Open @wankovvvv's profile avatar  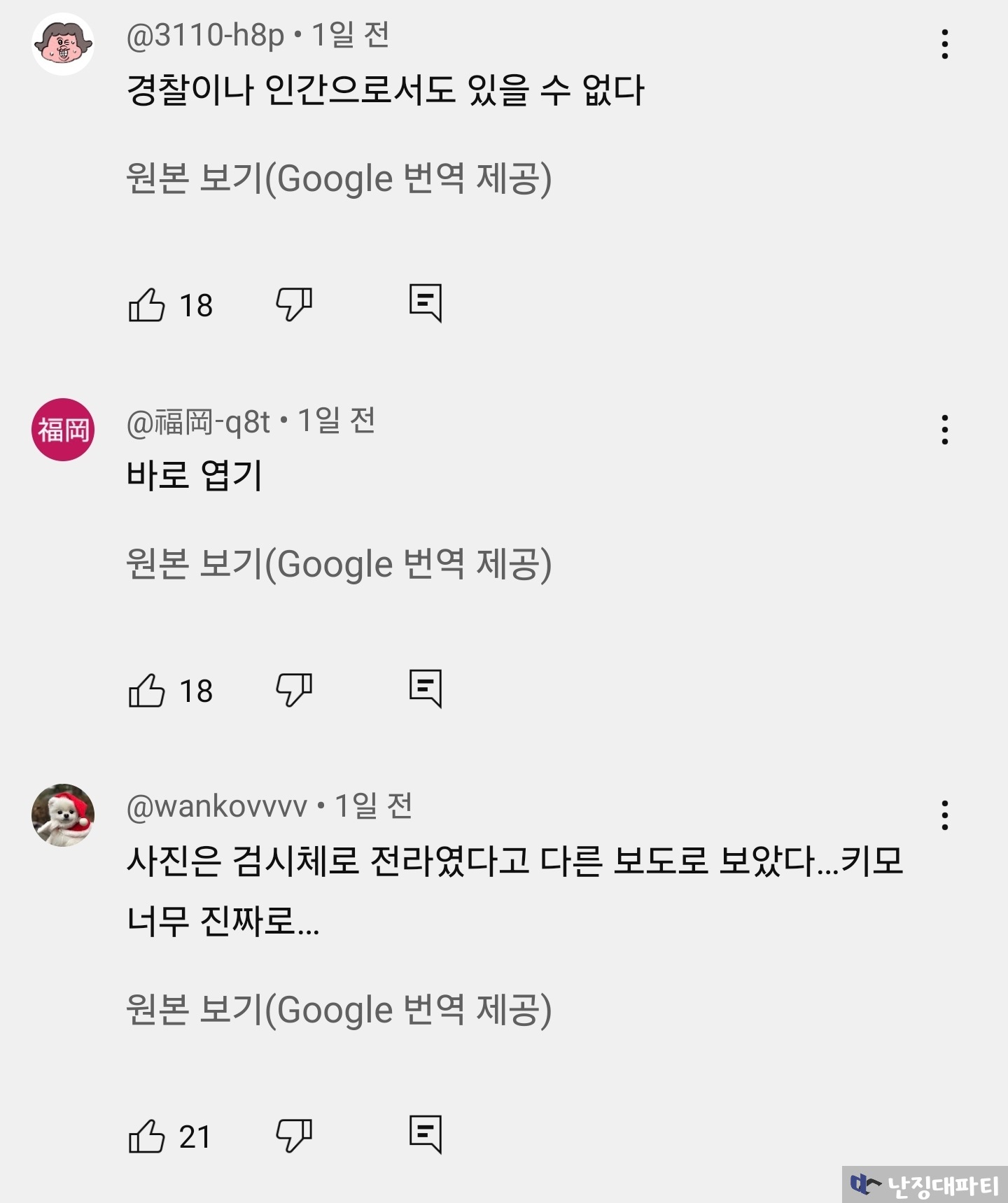pos(63,815)
